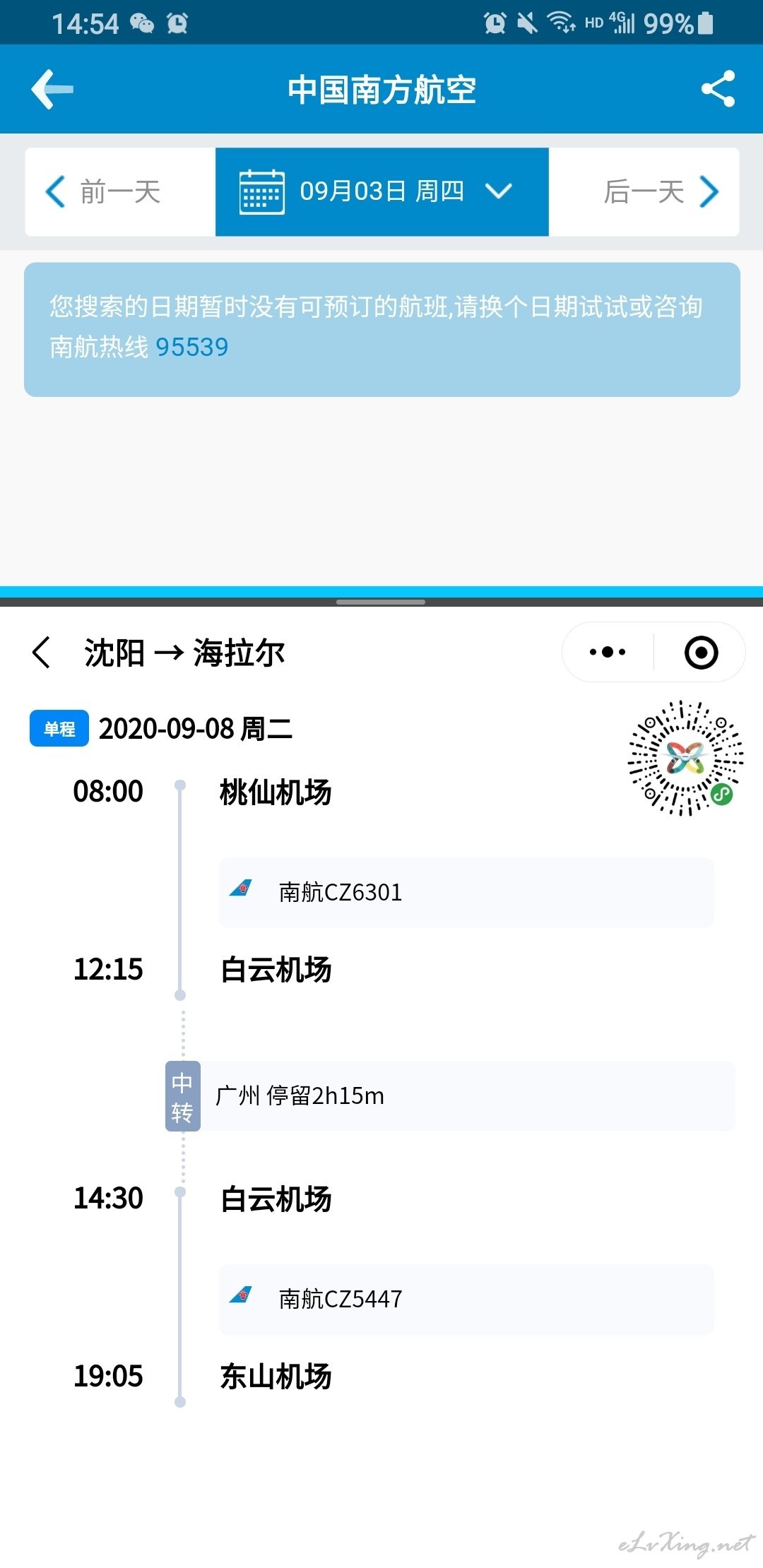Open the 09月03日 date picker
This screenshot has width=763, height=1568.
(x=382, y=191)
